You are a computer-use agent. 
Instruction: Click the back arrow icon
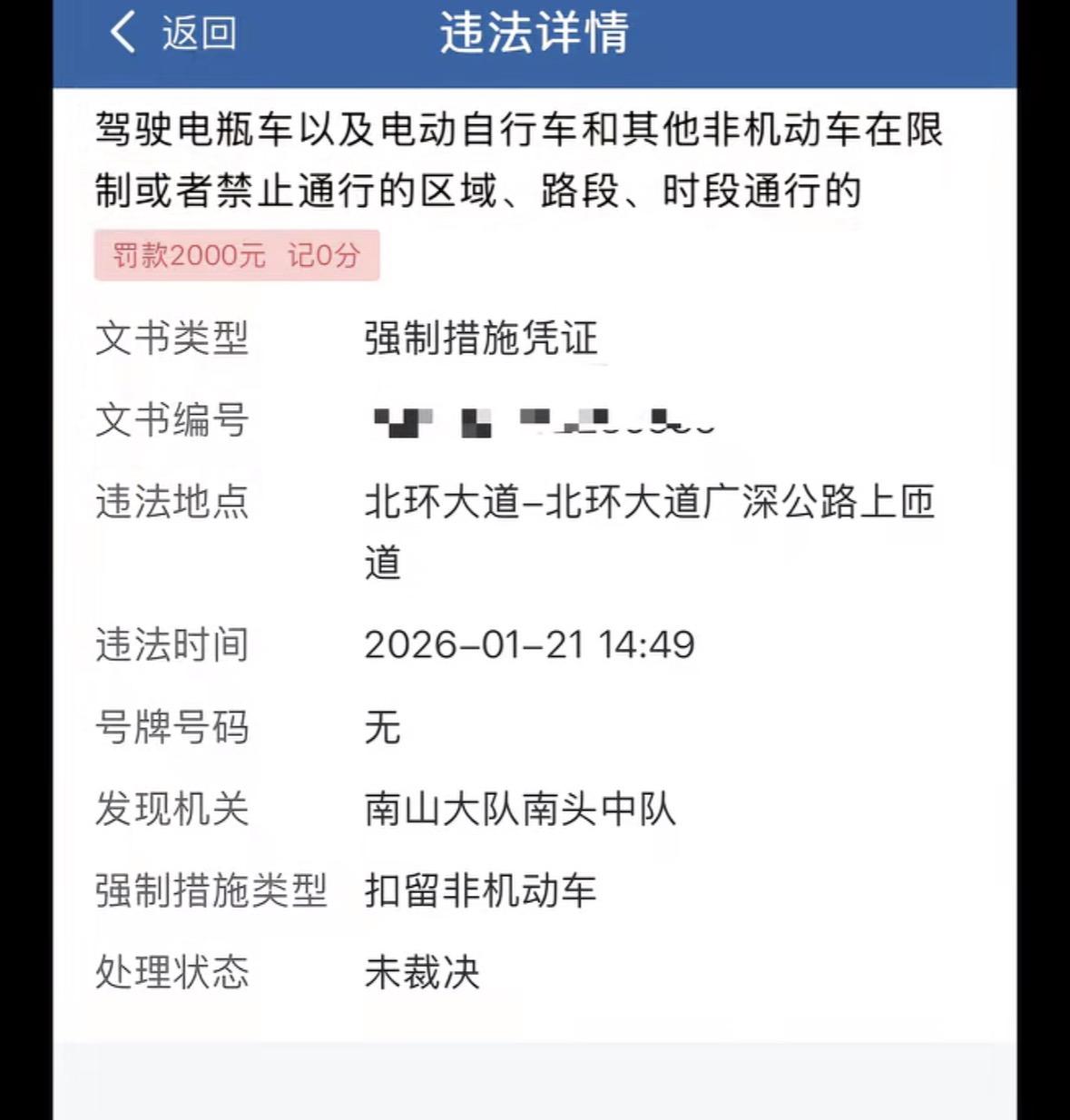pyautogui.click(x=119, y=34)
